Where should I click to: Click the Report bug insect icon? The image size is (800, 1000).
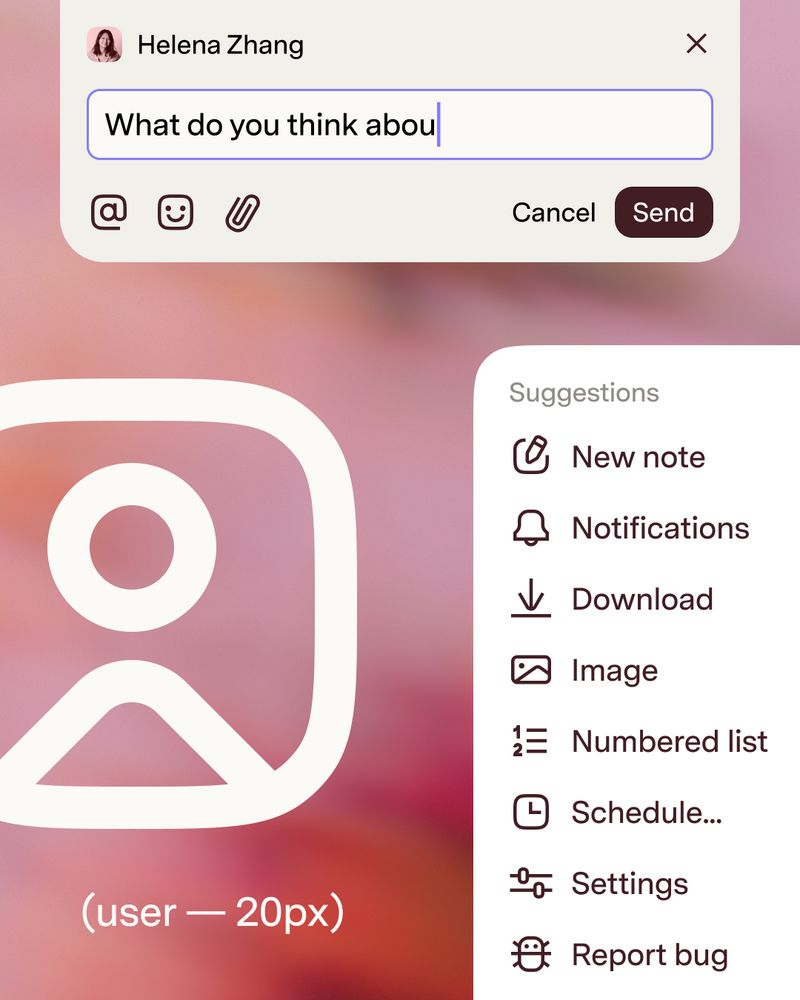(x=530, y=954)
